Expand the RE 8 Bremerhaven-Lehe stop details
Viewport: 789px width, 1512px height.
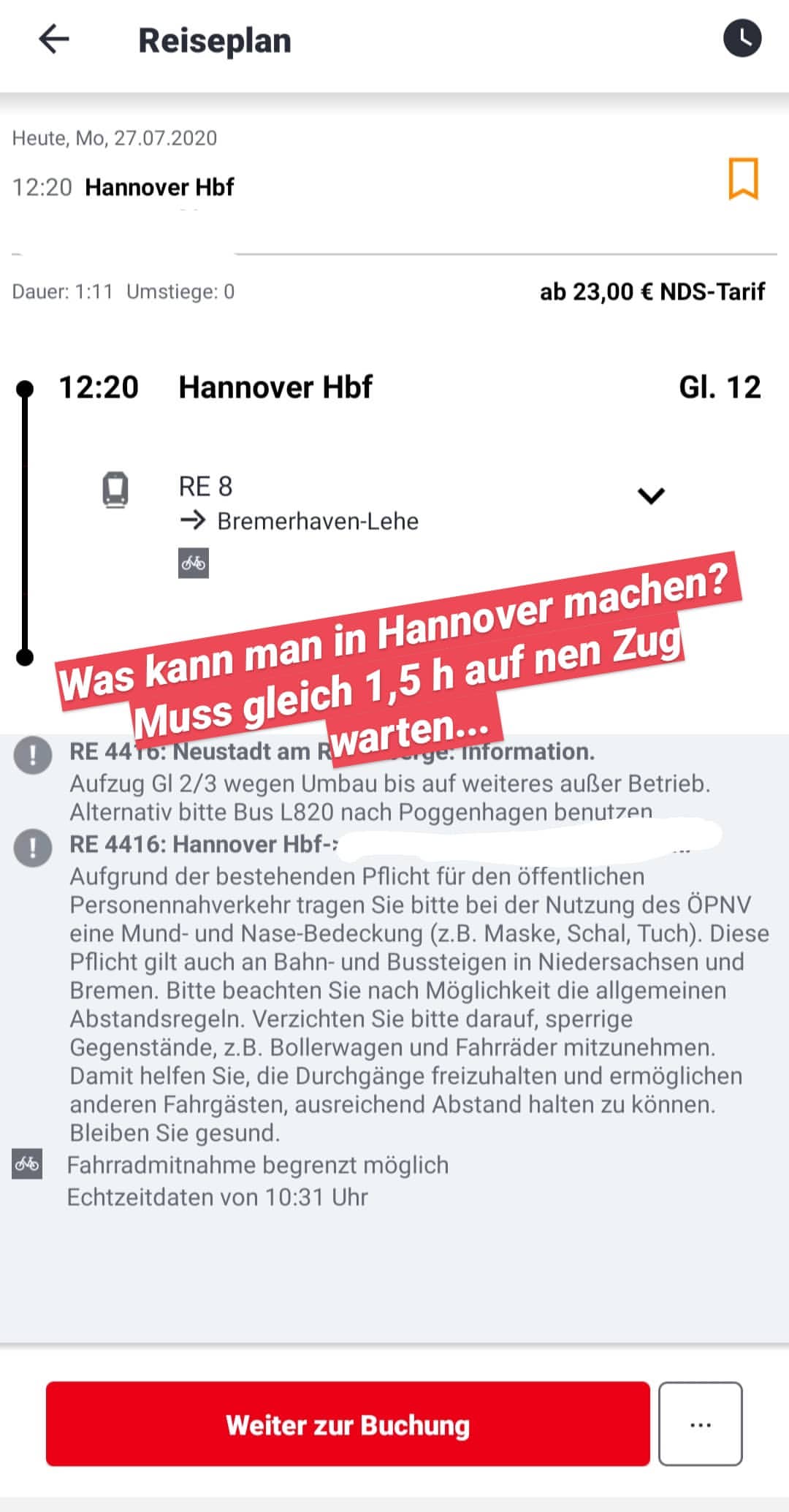(x=651, y=496)
